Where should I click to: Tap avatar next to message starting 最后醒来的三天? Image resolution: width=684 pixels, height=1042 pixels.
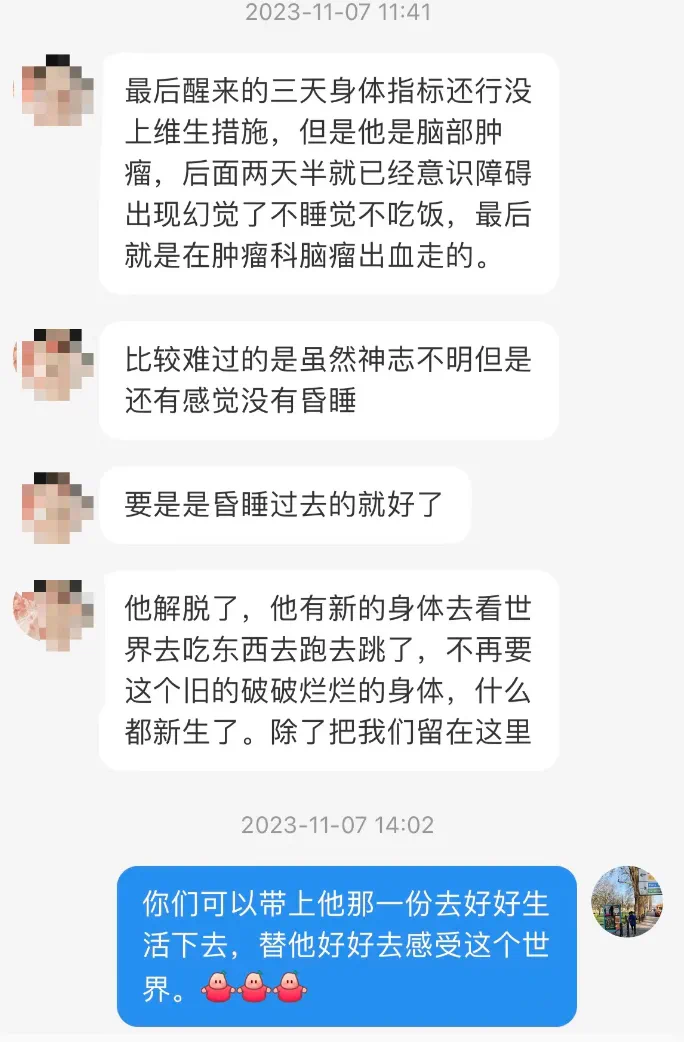click(56, 90)
